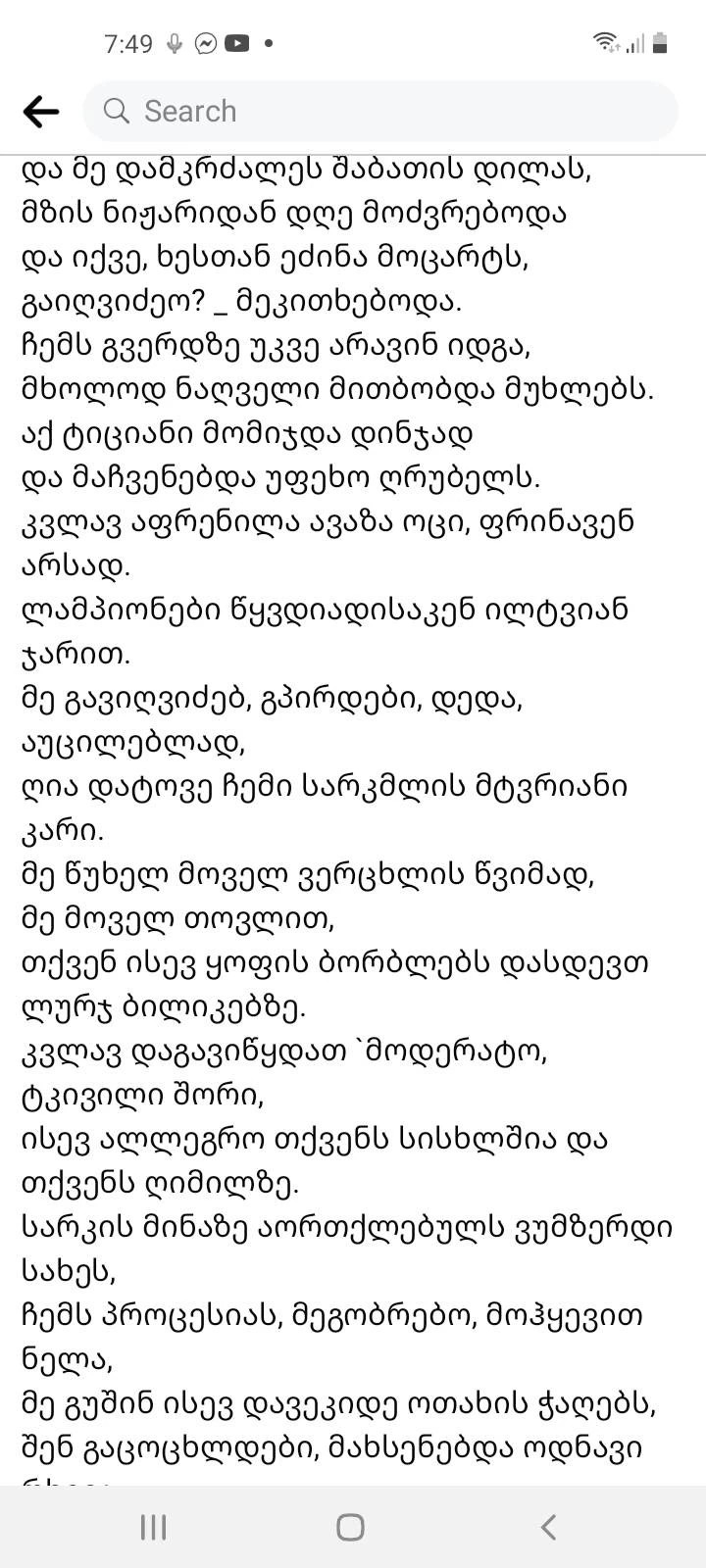Open the Search field
The image size is (706, 1568).
[380, 112]
